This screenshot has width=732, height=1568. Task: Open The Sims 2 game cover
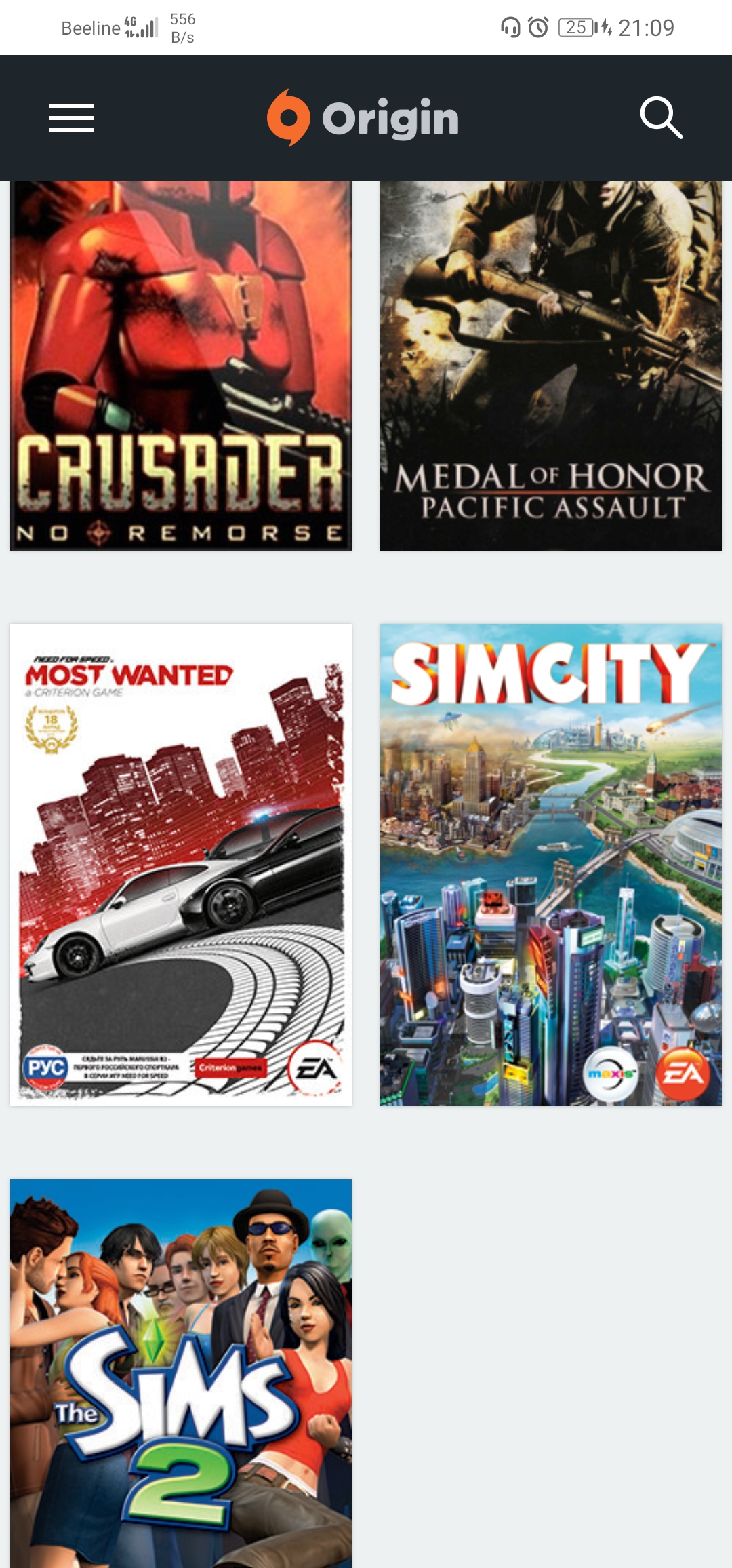pos(181,1373)
